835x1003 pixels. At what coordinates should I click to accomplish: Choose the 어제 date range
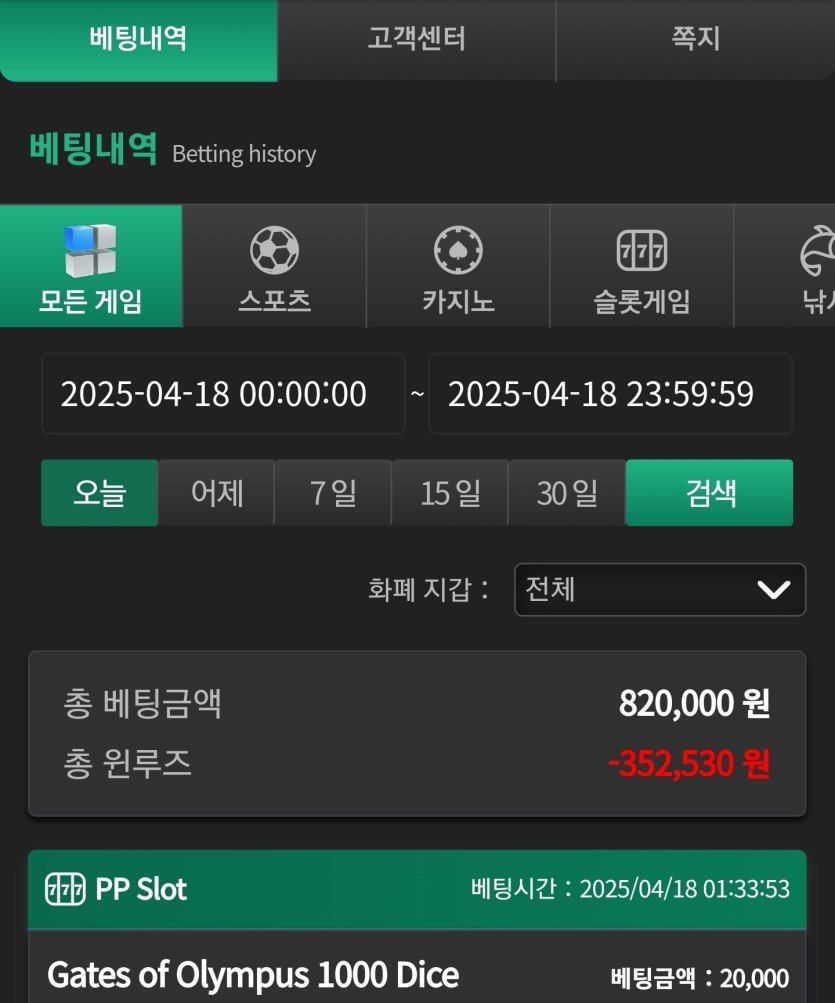[217, 493]
